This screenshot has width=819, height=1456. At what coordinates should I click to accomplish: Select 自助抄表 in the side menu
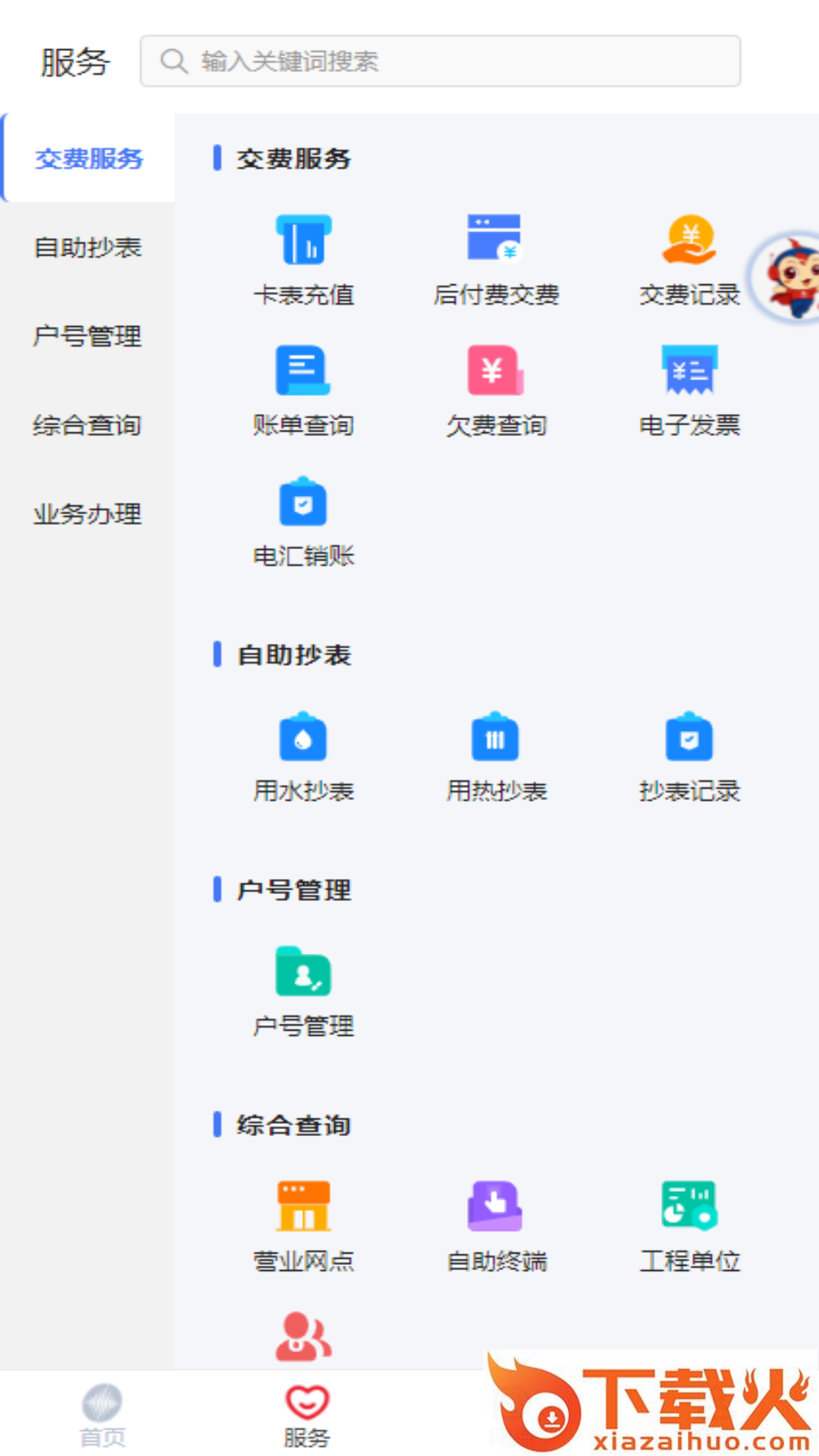click(87, 247)
